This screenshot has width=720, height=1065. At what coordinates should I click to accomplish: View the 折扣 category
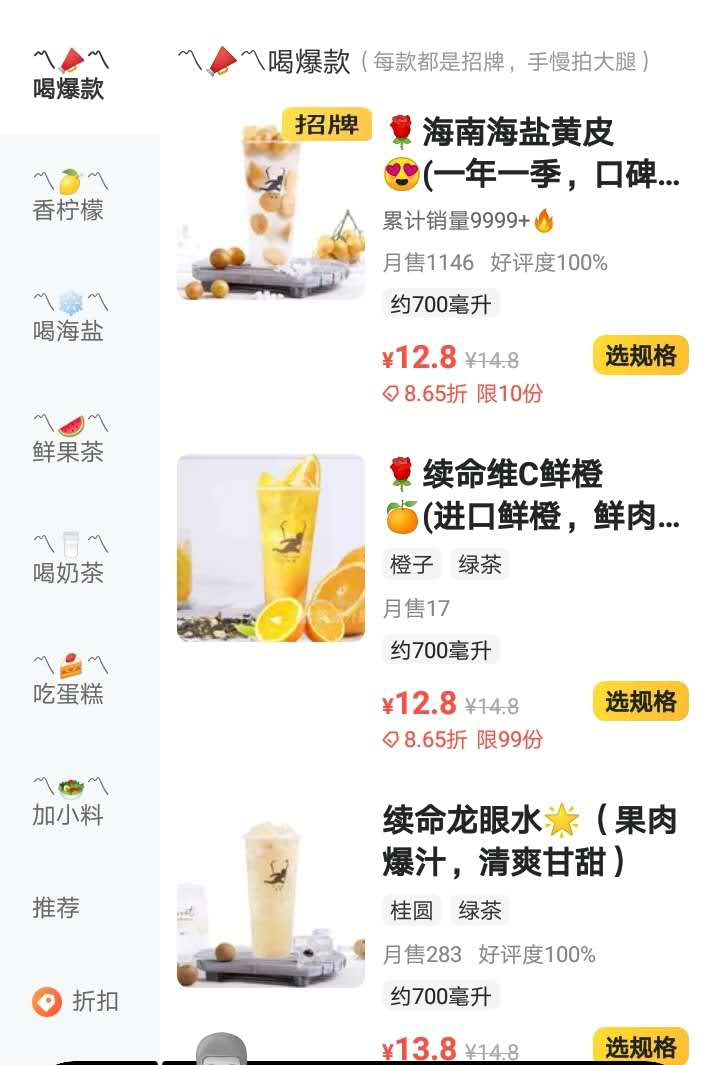pyautogui.click(x=76, y=1001)
